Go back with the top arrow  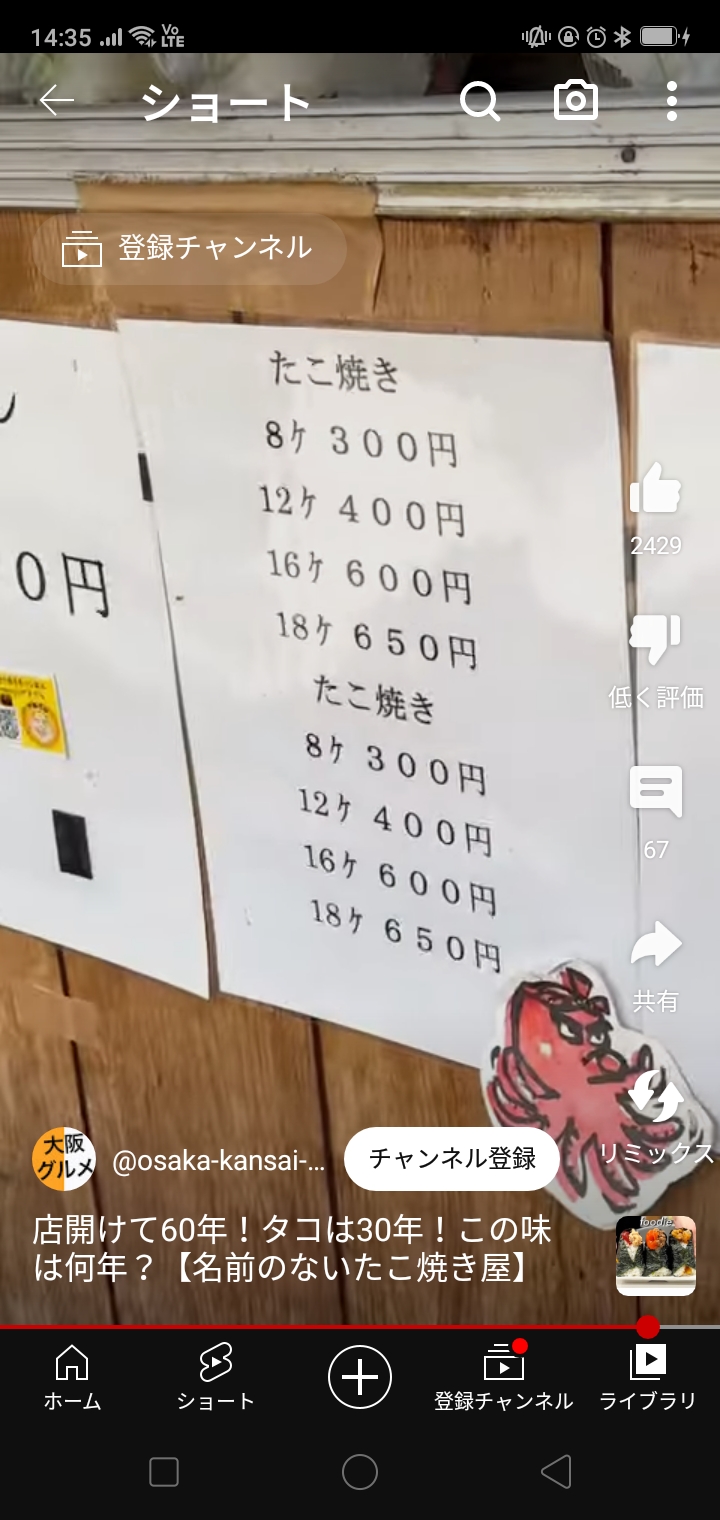click(57, 101)
